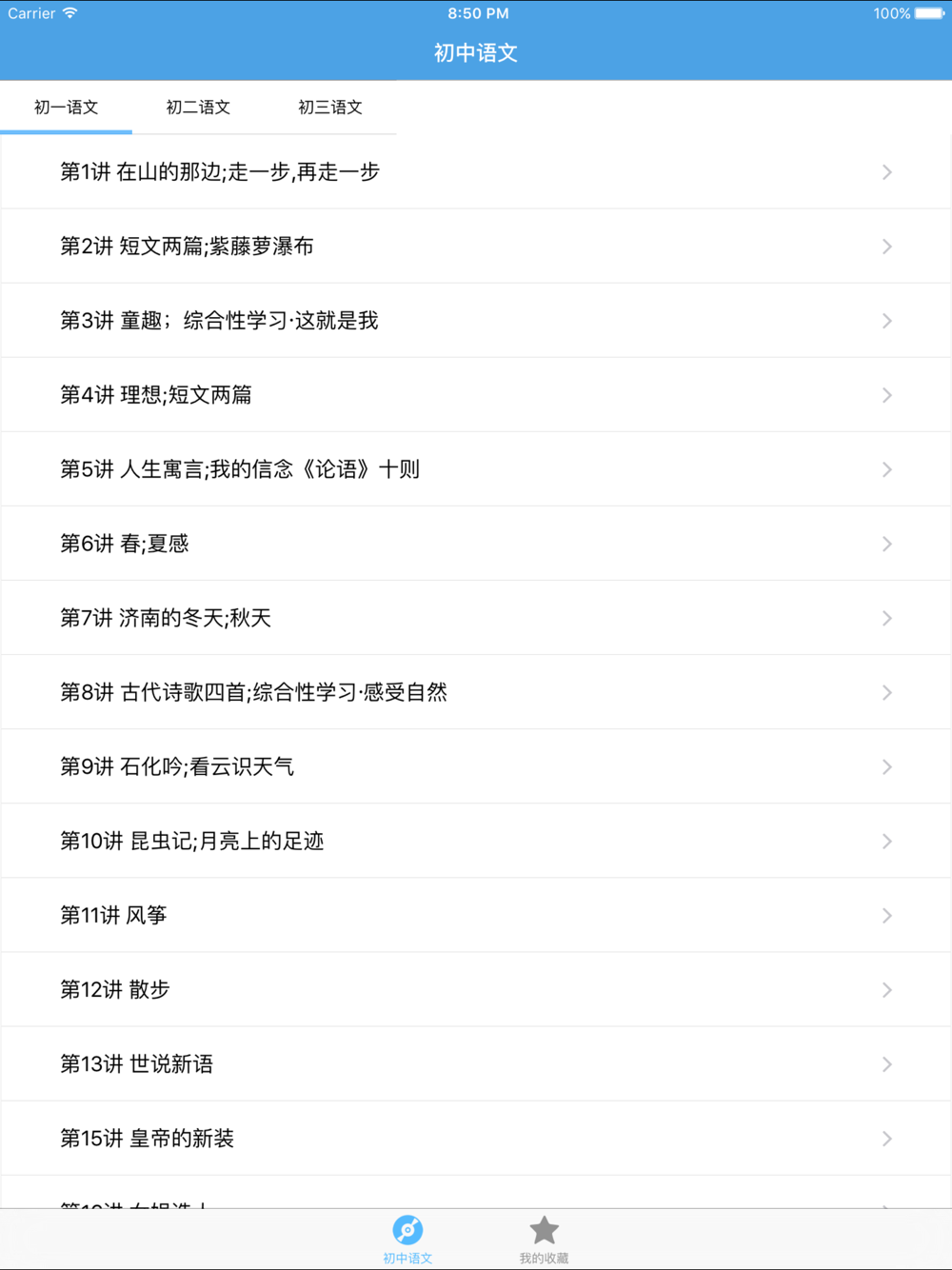The image size is (952, 1270).
Task: Open 第7讲 济南的冬天;秋天
Action: pyautogui.click(x=476, y=618)
